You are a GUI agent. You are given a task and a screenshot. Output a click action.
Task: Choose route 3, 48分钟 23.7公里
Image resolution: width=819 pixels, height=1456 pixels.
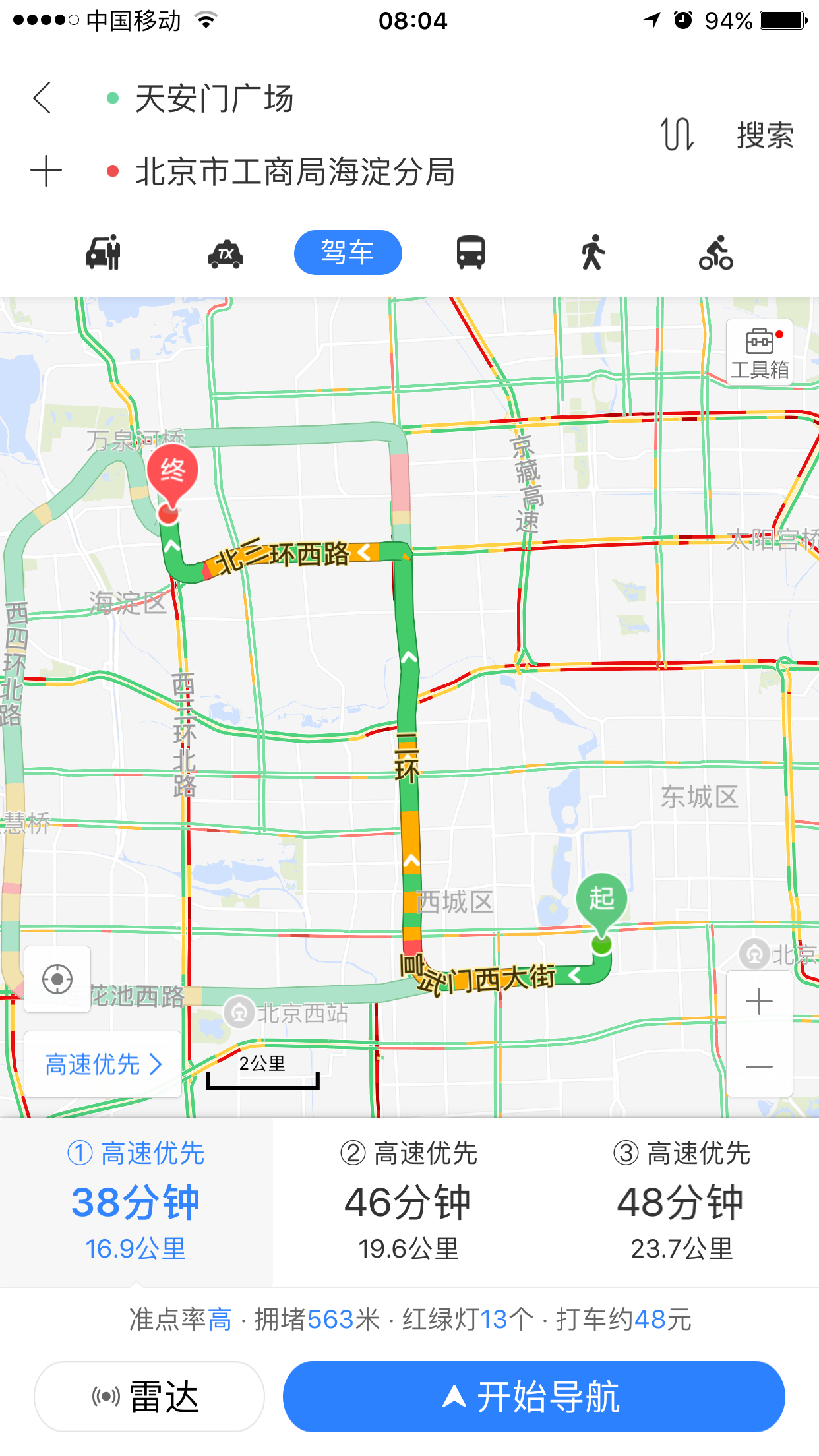(682, 1201)
